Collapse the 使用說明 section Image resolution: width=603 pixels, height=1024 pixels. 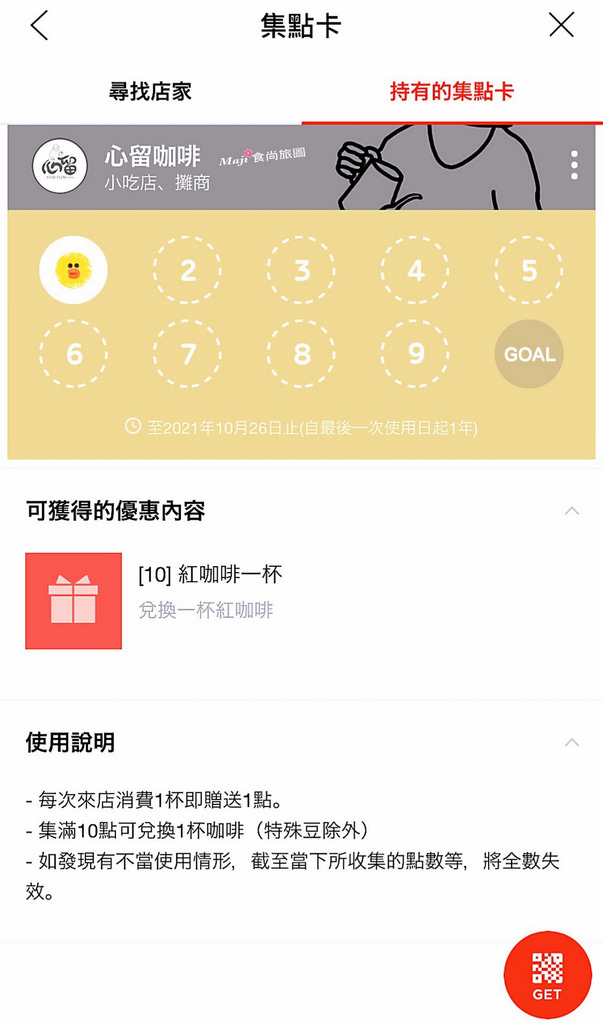(x=572, y=742)
